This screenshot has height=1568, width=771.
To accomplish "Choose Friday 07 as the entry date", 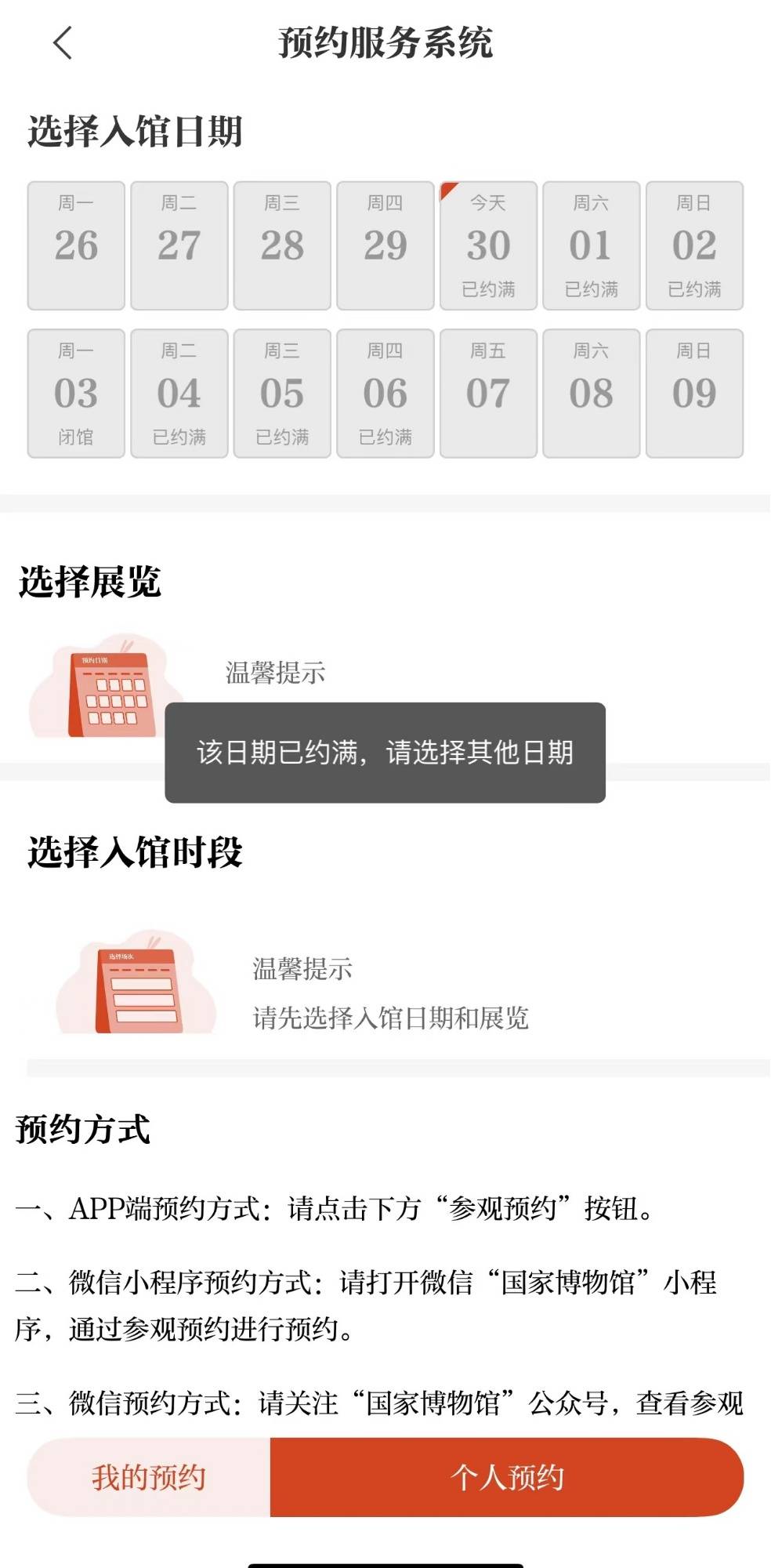I will click(x=488, y=394).
